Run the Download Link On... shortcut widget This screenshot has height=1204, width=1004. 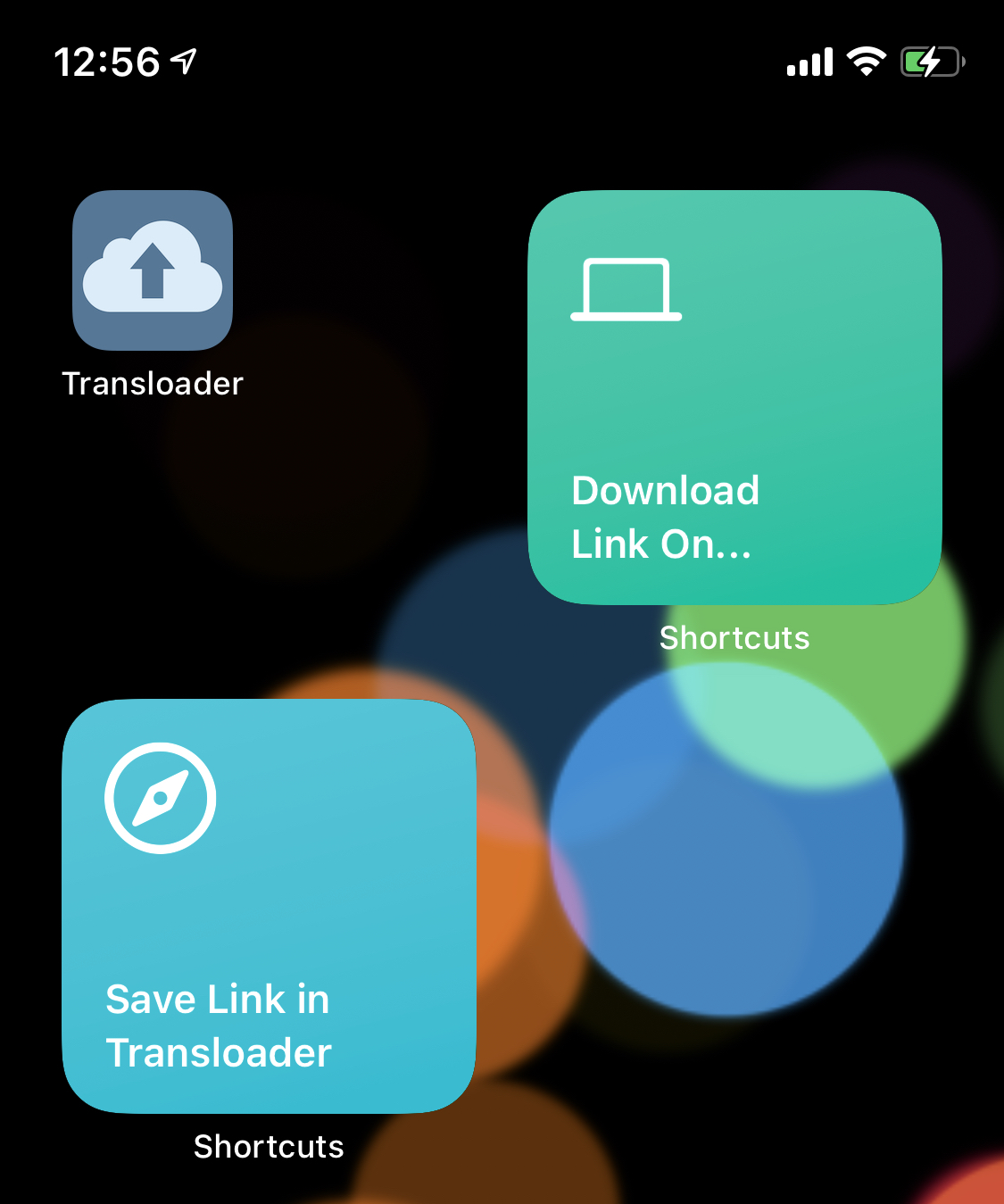(734, 397)
